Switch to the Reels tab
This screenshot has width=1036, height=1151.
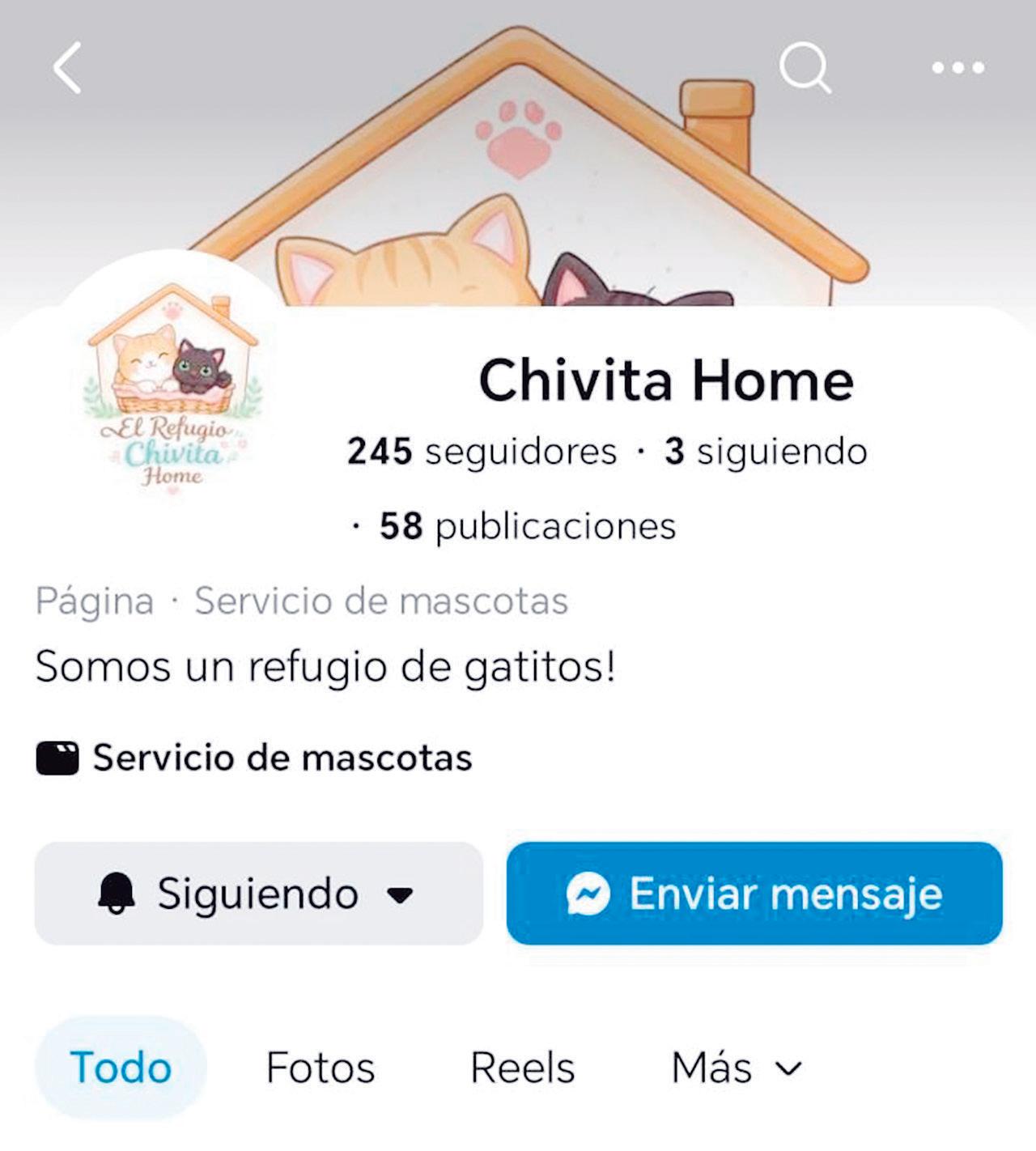click(x=523, y=1068)
